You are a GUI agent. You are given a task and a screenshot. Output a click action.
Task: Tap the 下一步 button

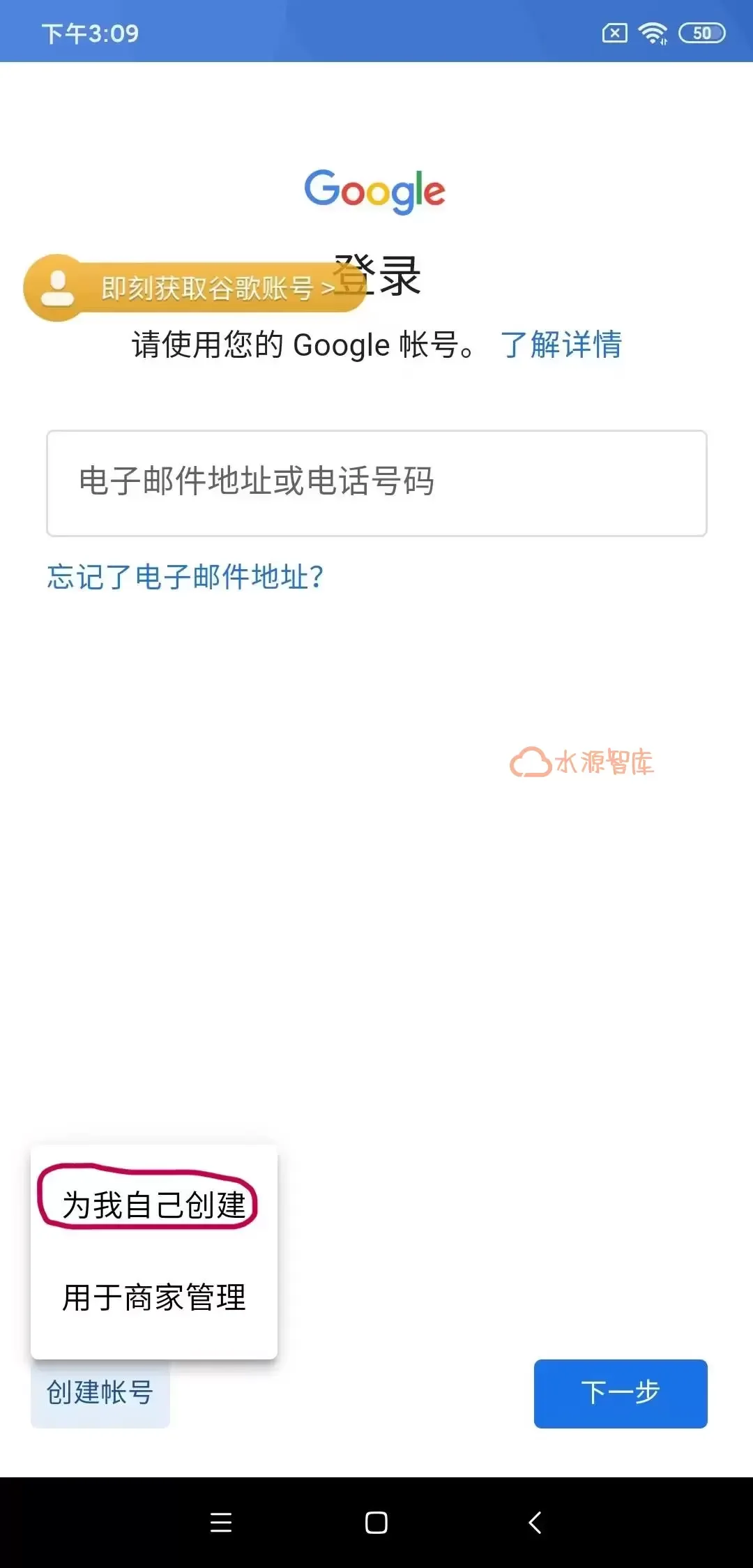pyautogui.click(x=620, y=1394)
